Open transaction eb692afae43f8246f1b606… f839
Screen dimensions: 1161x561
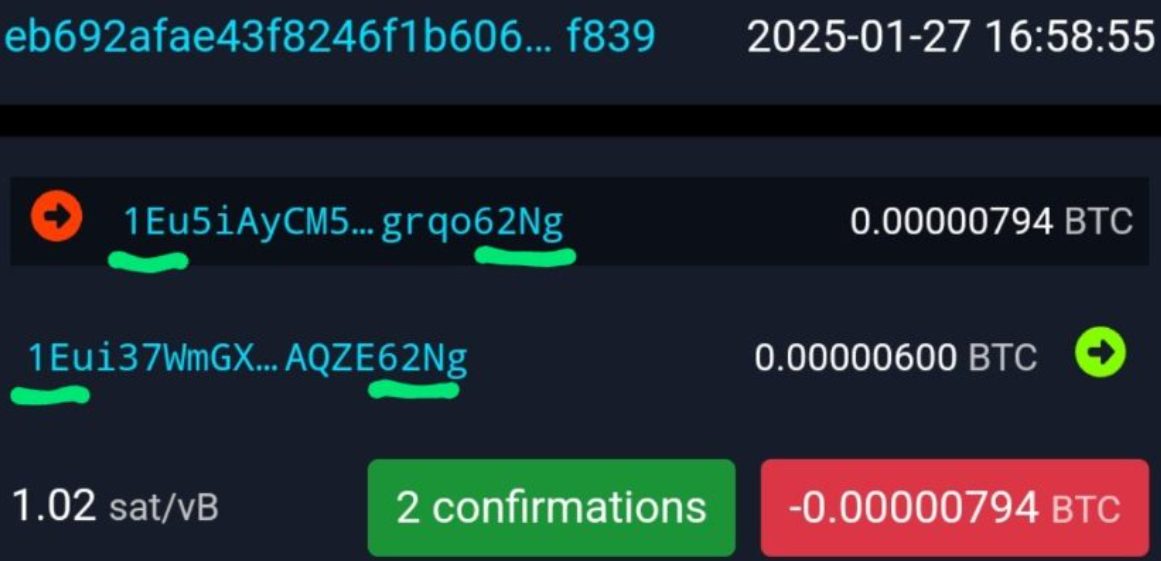pos(330,38)
